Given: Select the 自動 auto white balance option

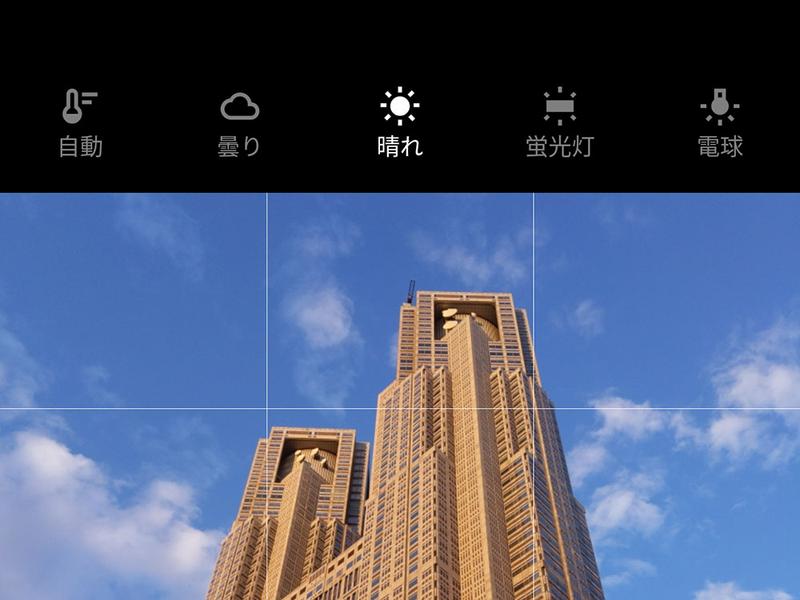Looking at the screenshot, I should pyautogui.click(x=80, y=124).
